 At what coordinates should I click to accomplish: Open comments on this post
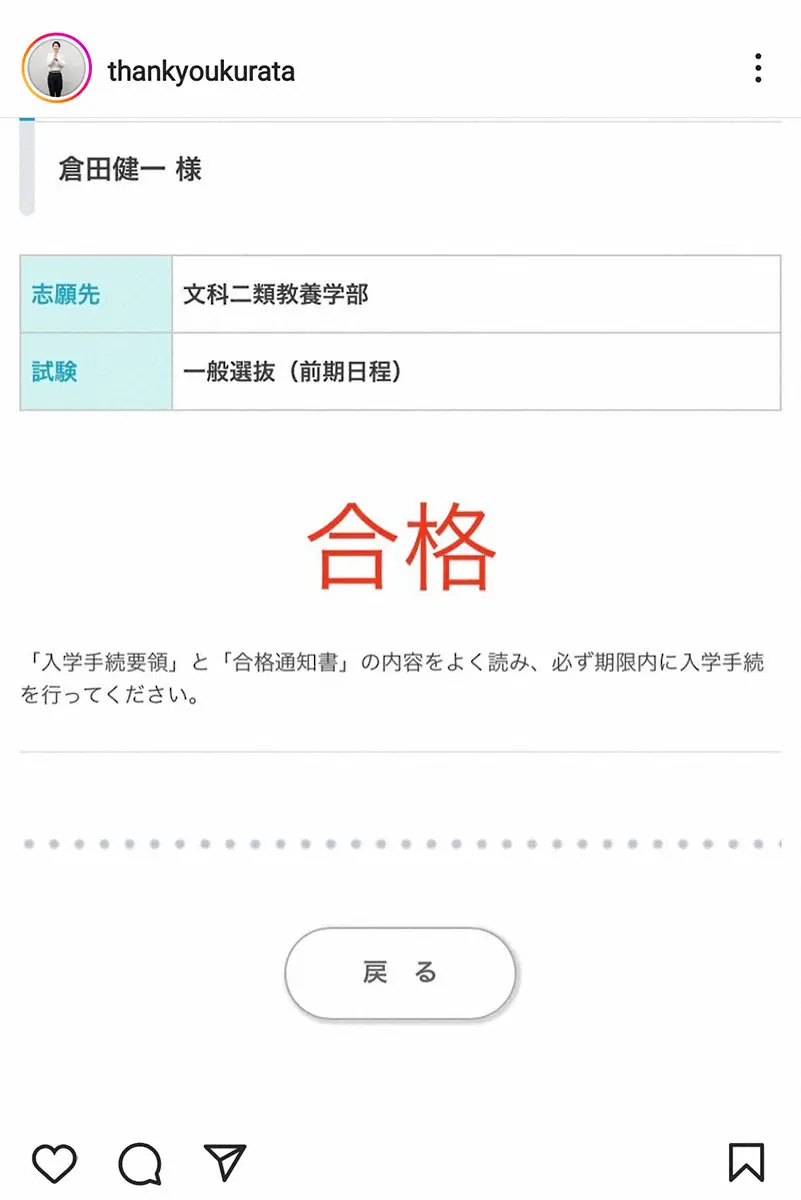click(140, 1163)
